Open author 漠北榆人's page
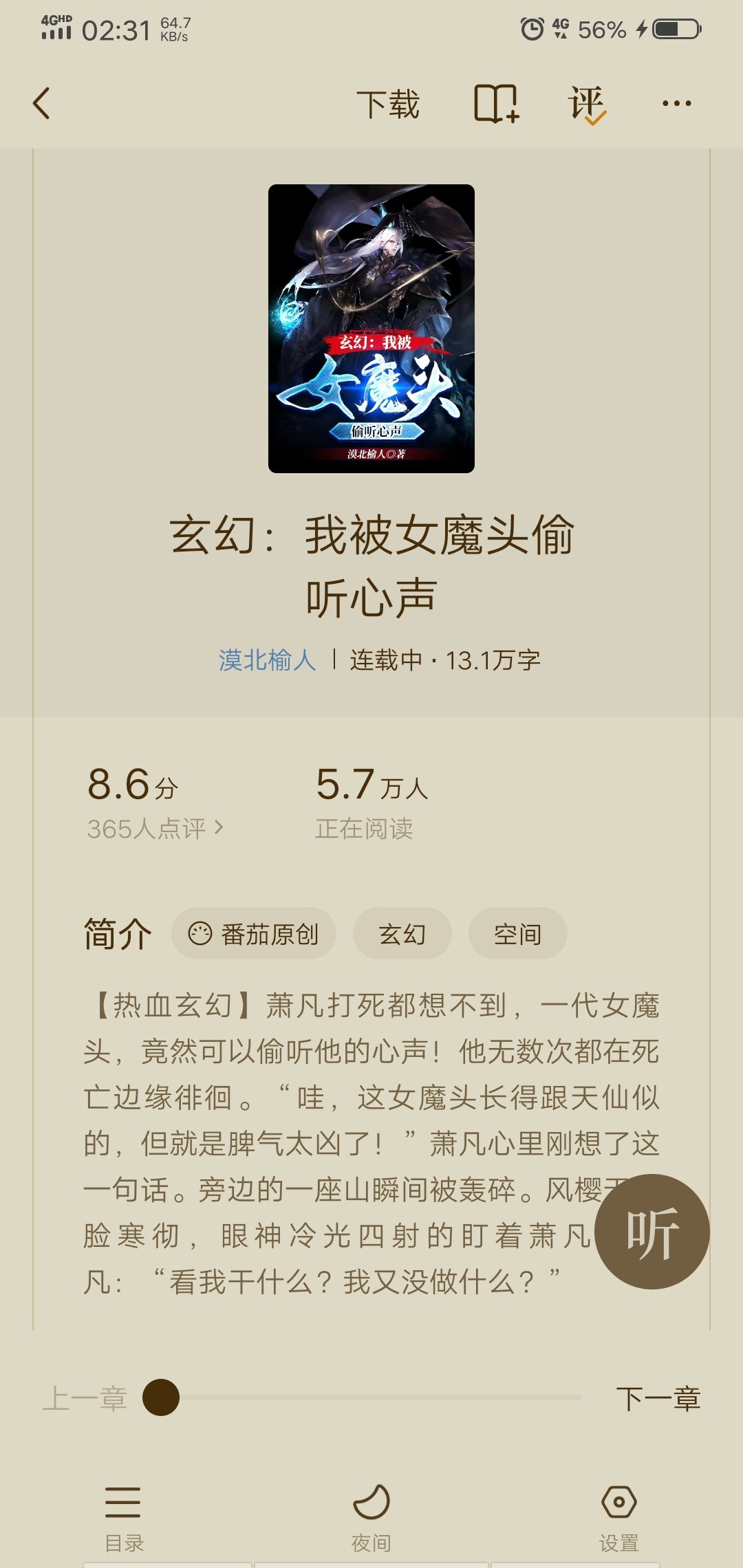This screenshot has height=1568, width=743. pos(267,660)
